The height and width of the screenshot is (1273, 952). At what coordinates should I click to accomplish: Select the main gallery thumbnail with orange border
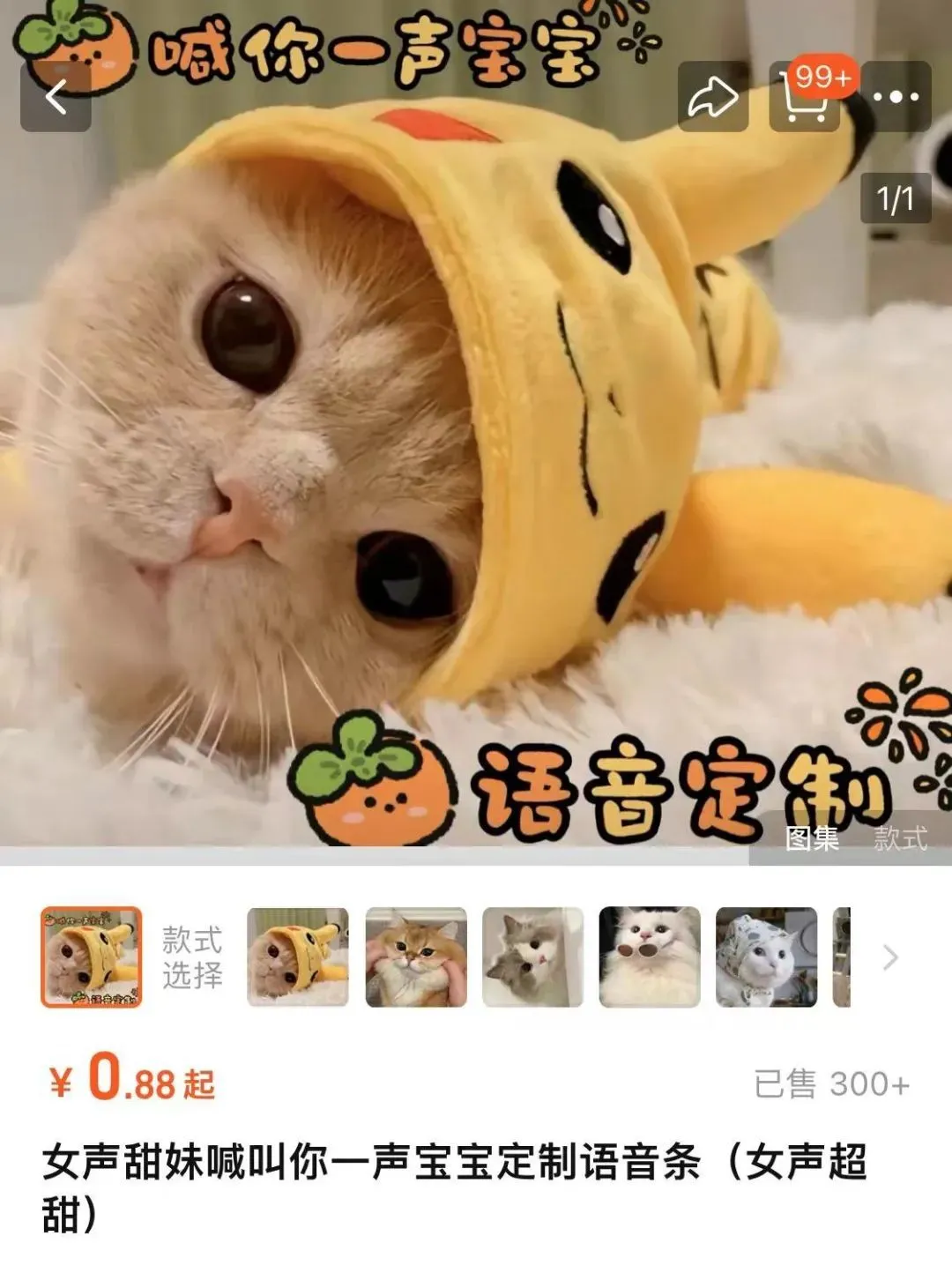pos(92,957)
